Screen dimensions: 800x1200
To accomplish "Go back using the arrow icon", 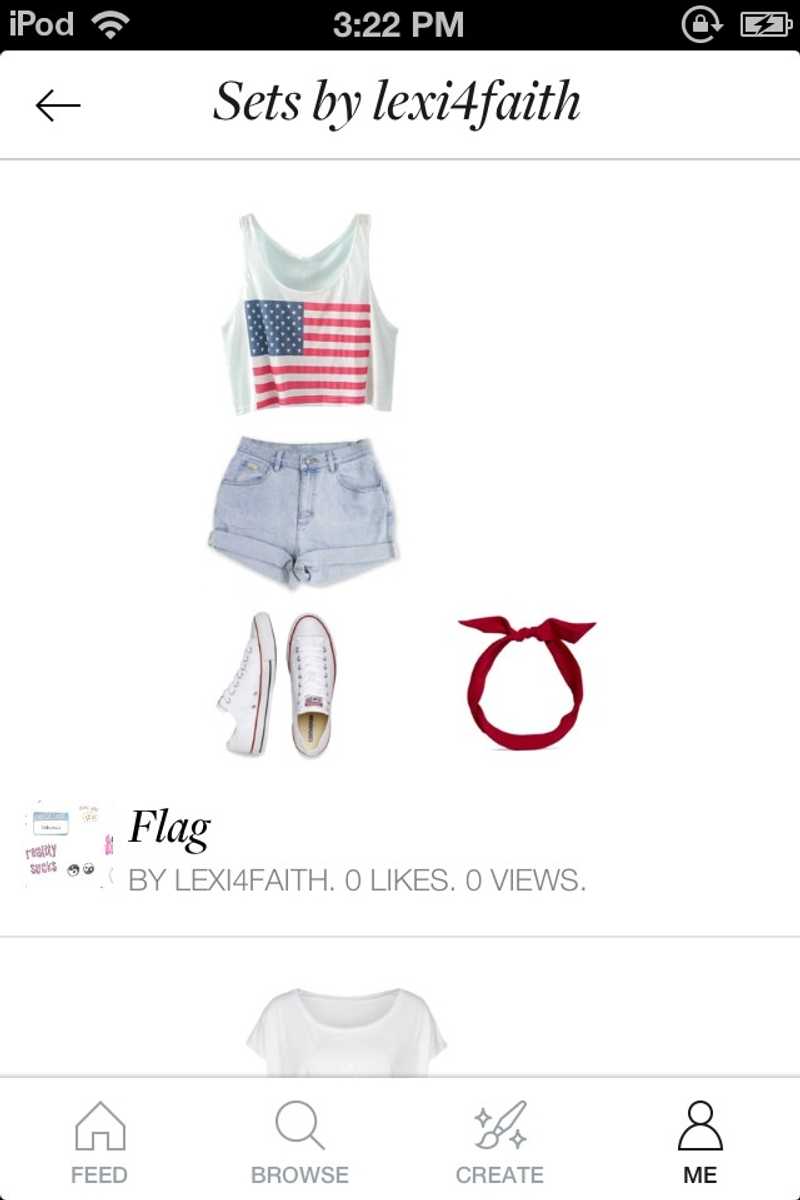I will click(x=58, y=105).
